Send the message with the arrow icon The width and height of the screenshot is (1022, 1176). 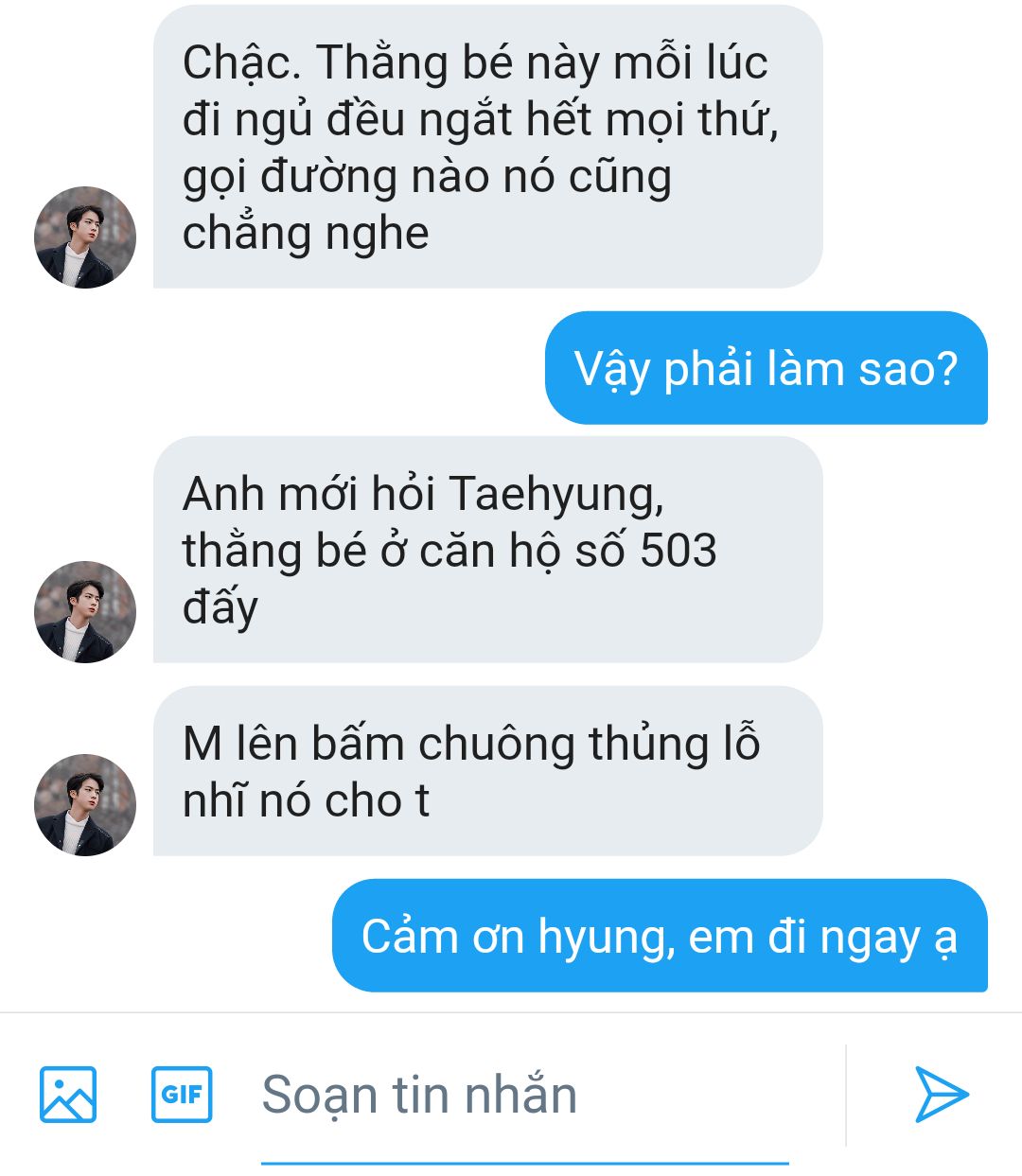941,1095
